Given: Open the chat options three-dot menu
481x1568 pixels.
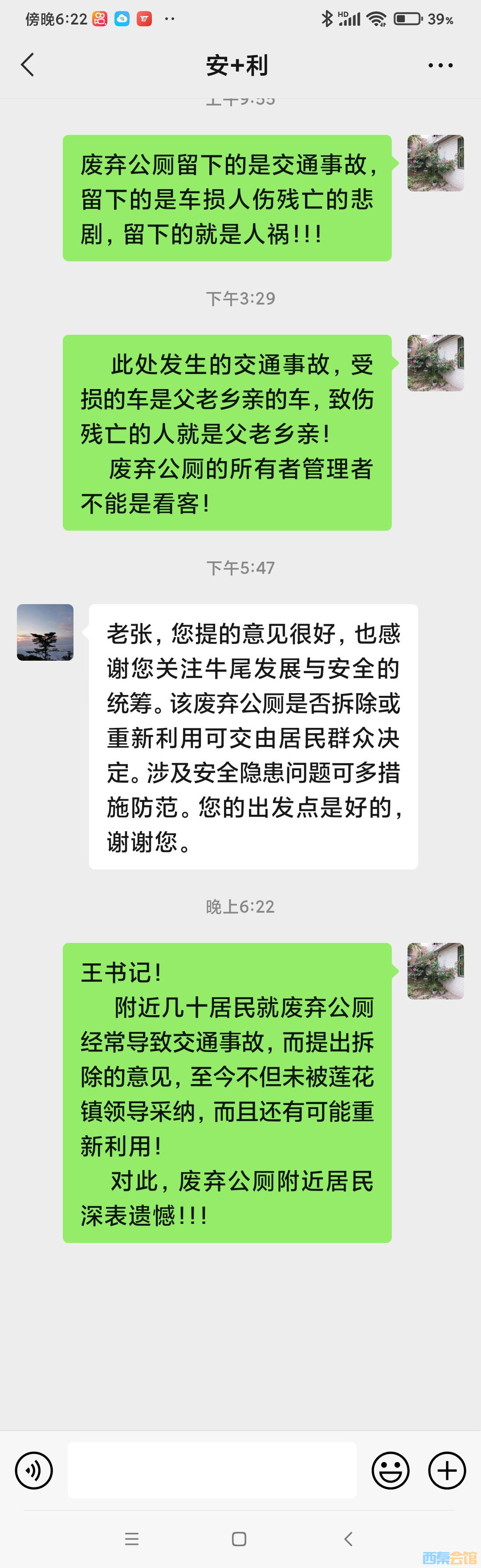Looking at the screenshot, I should (x=440, y=65).
